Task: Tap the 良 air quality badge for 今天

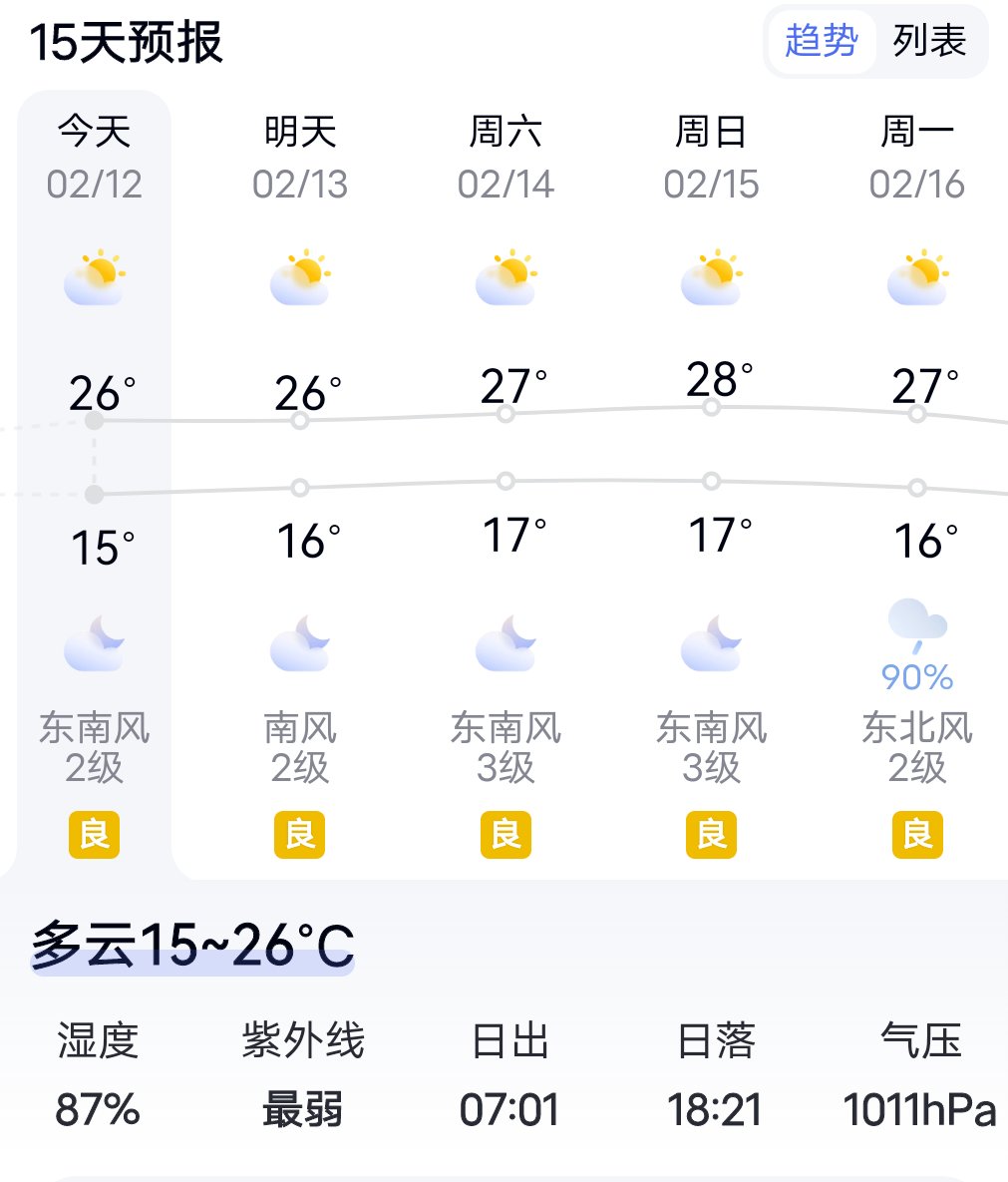Action: point(93,834)
